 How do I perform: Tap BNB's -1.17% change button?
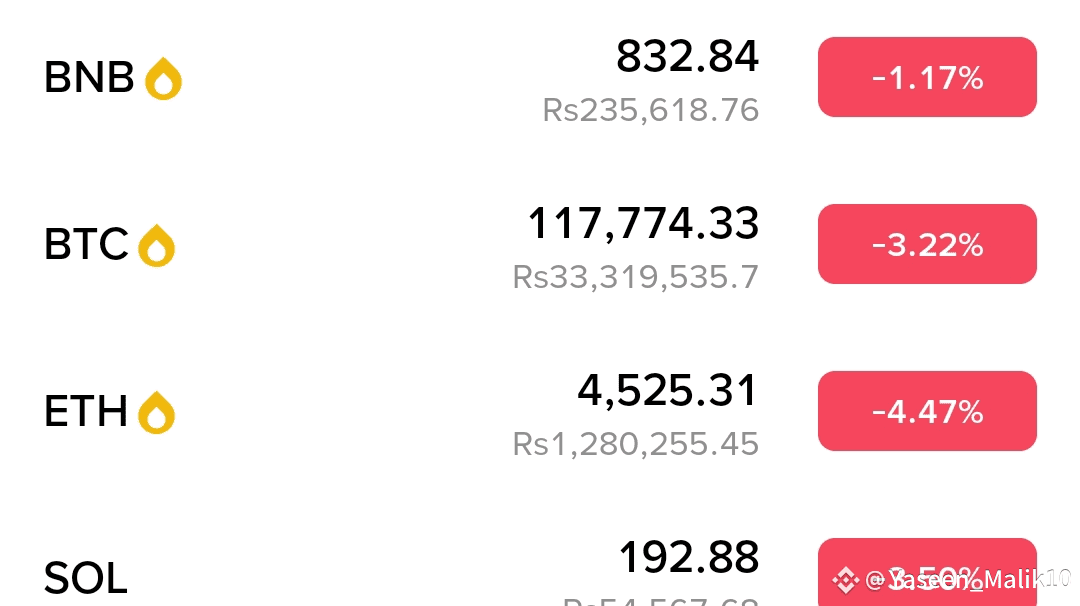(x=927, y=78)
